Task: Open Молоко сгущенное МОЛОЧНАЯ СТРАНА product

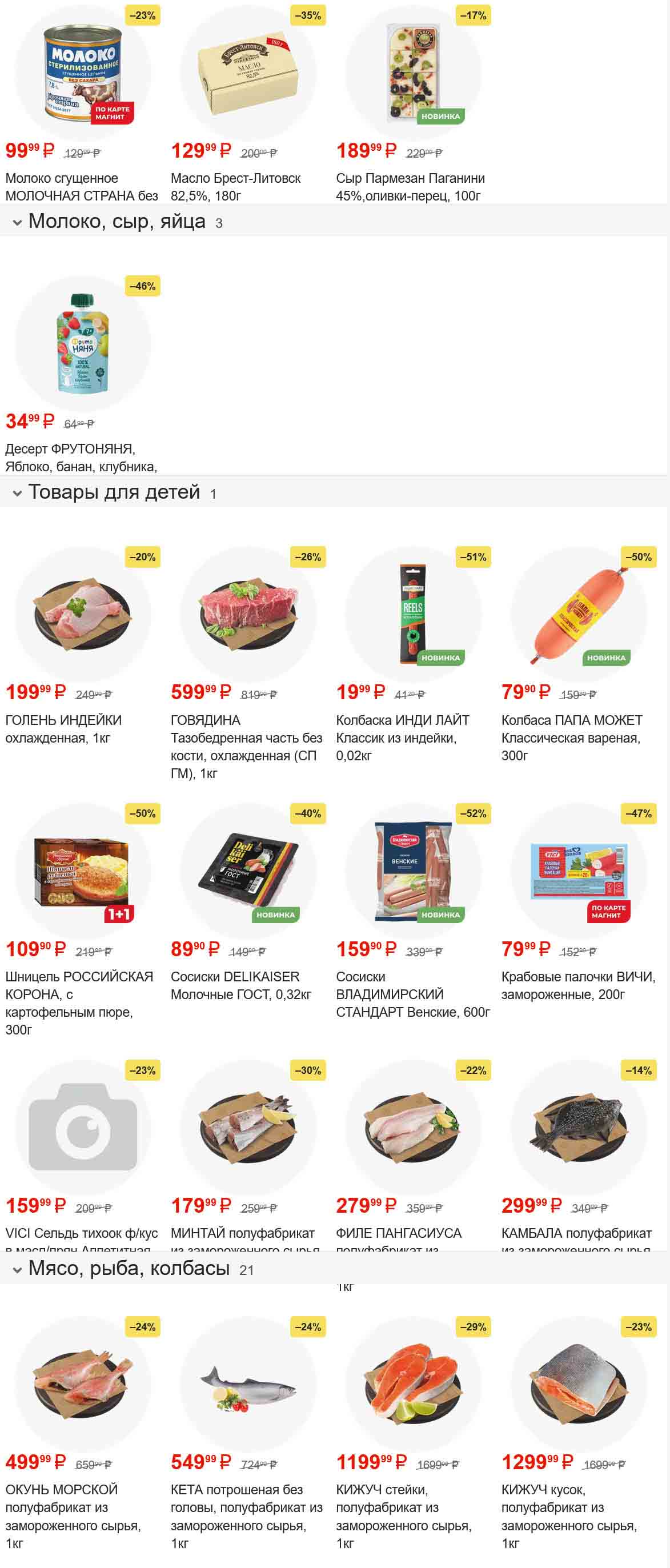Action: (x=82, y=73)
